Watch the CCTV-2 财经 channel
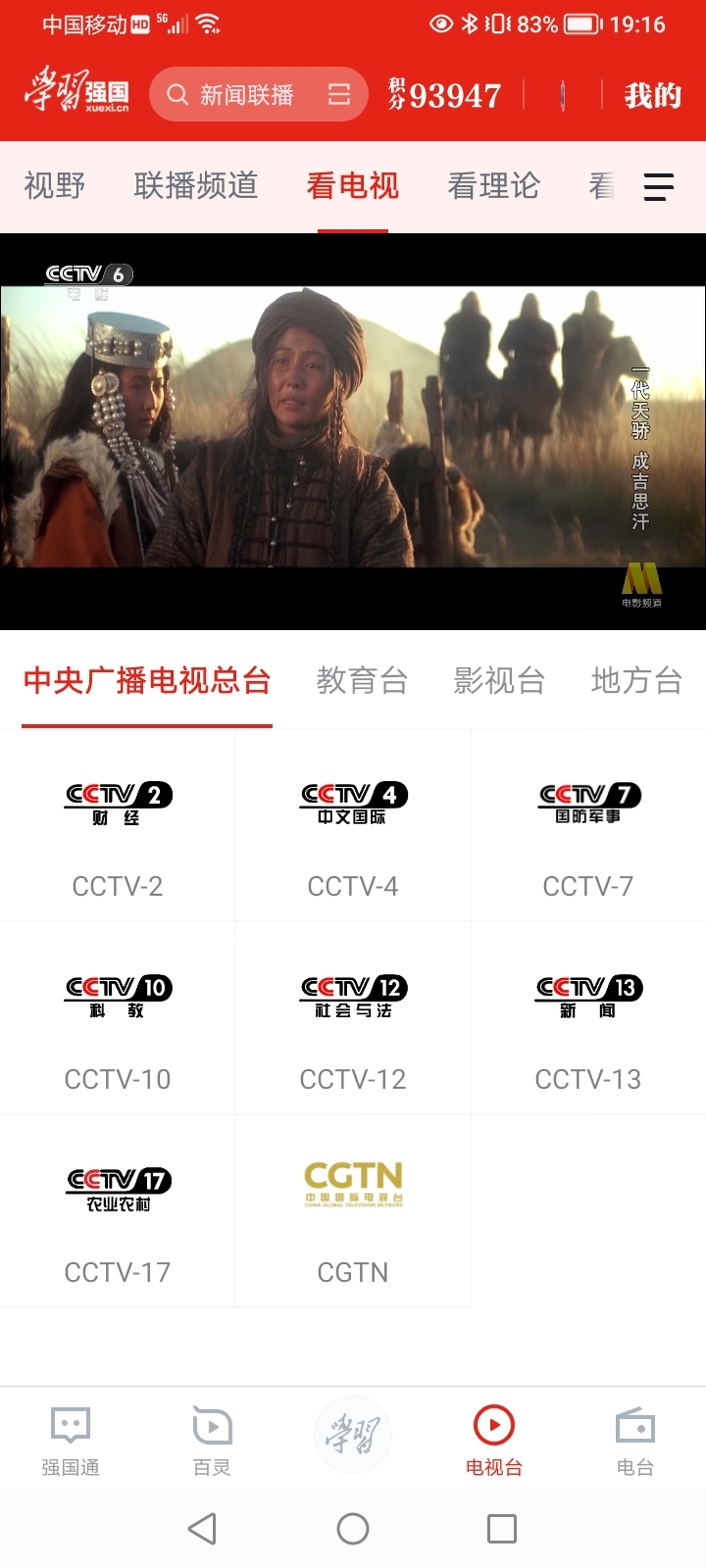 [x=118, y=825]
